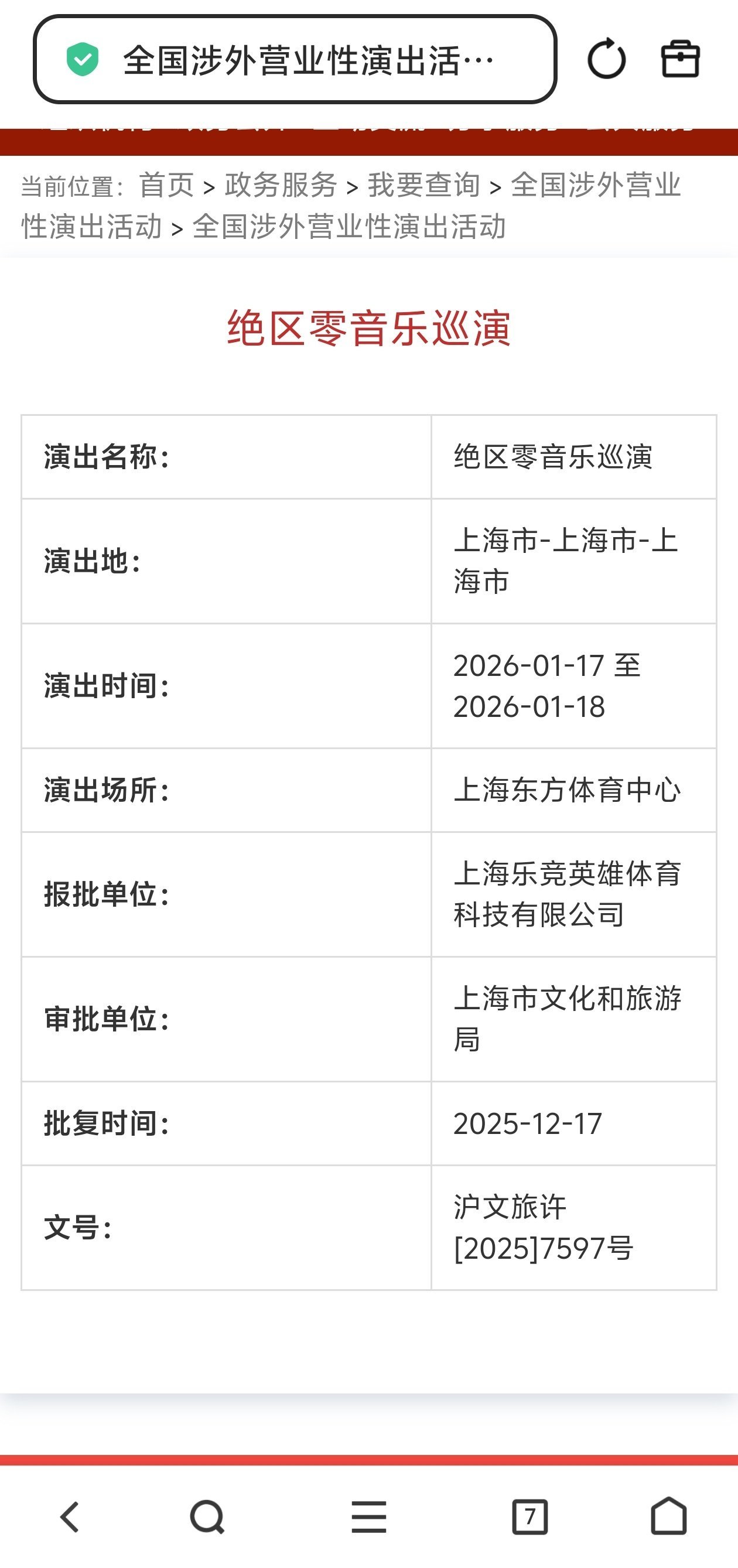Go to the browser home page

click(668, 1516)
